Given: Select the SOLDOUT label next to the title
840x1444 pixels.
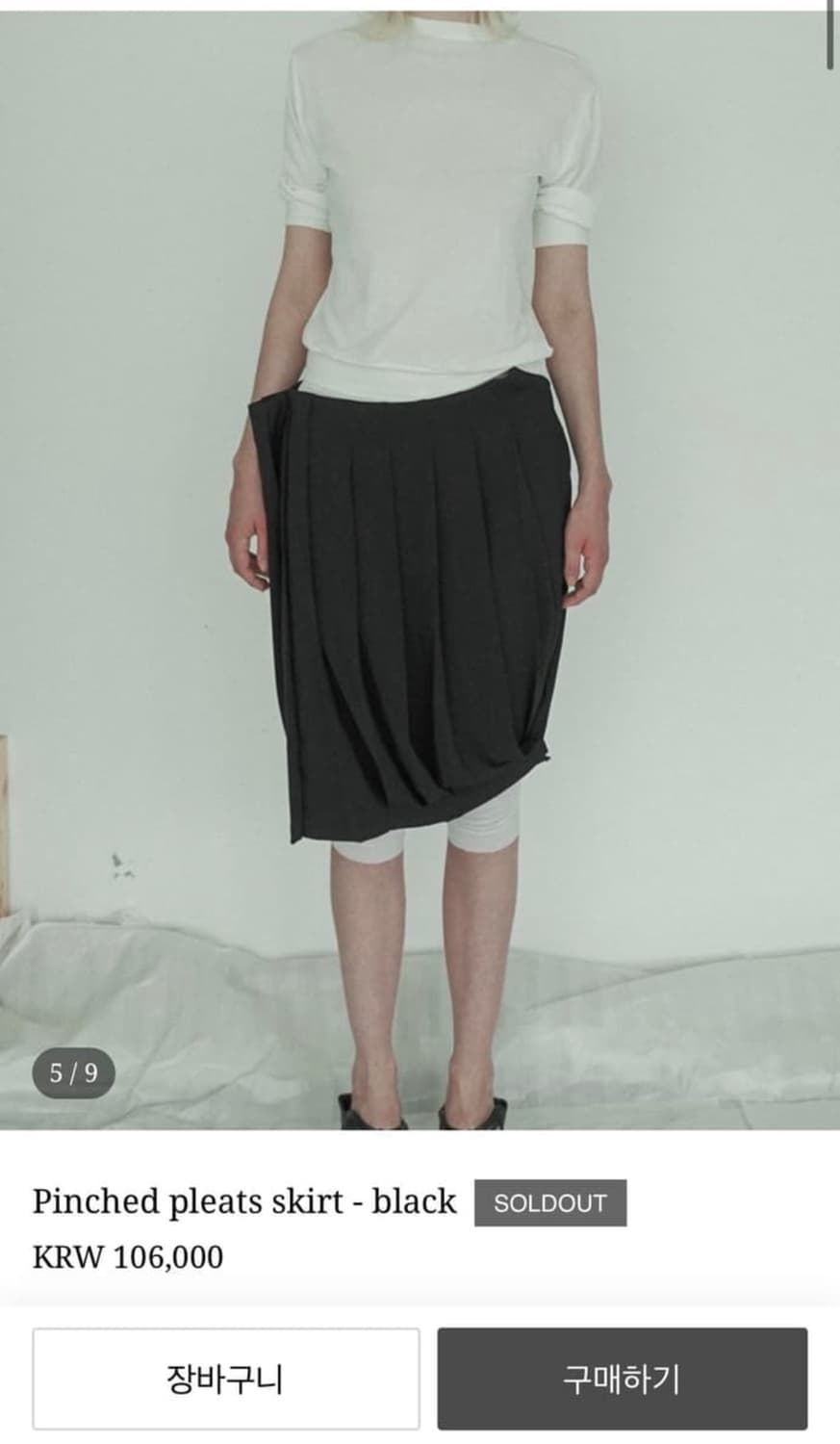Looking at the screenshot, I should (x=549, y=1202).
